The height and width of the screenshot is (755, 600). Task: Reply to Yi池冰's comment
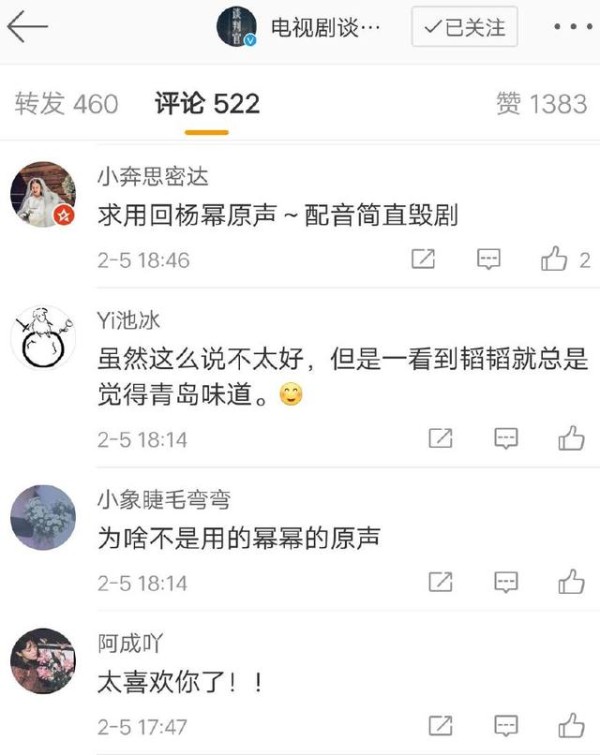pos(506,437)
